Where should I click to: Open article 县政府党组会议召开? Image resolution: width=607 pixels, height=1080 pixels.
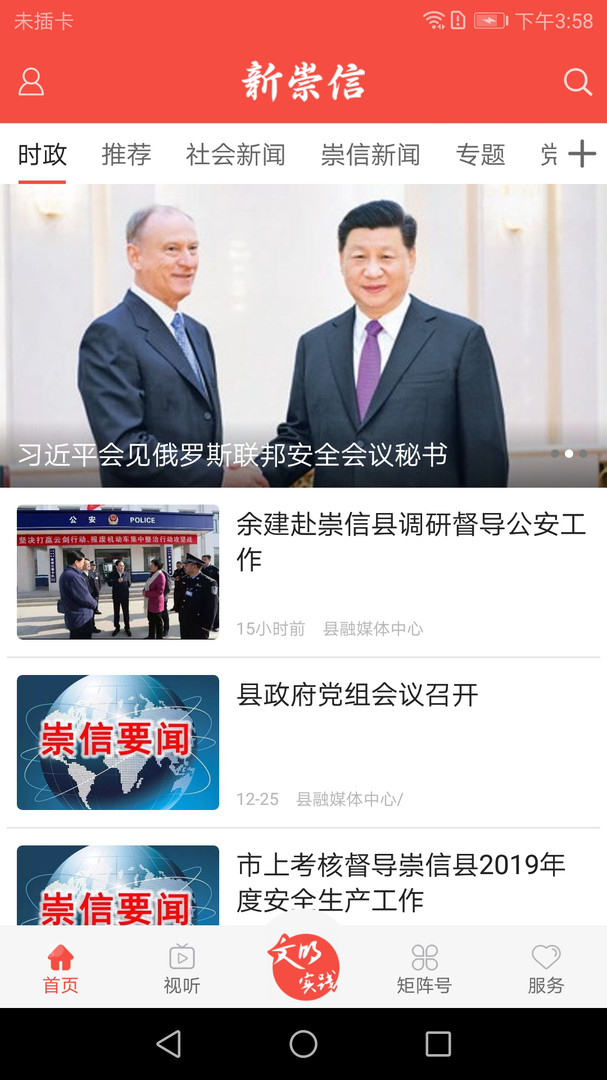303,742
